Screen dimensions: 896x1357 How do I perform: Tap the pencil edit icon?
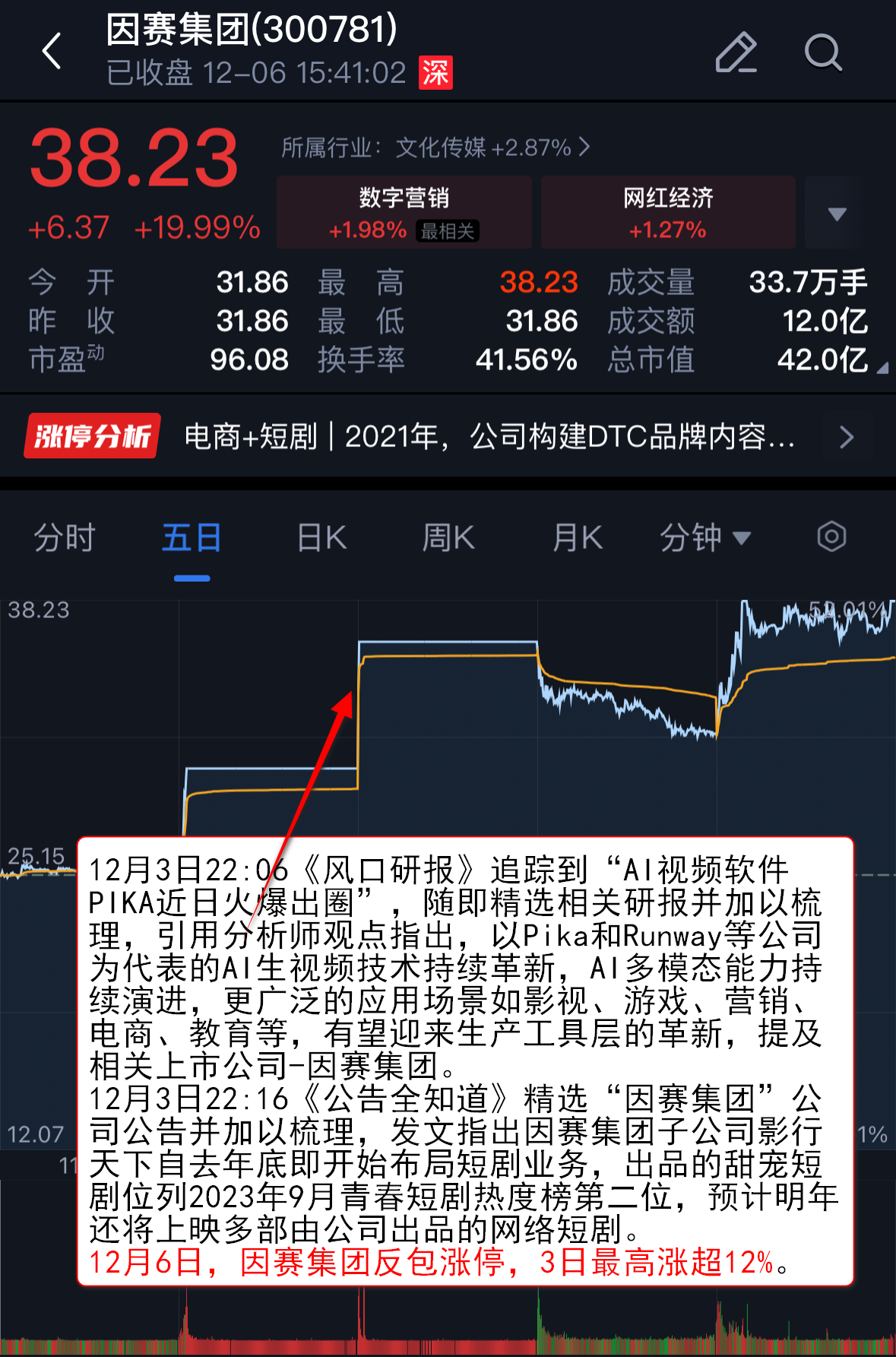[736, 52]
